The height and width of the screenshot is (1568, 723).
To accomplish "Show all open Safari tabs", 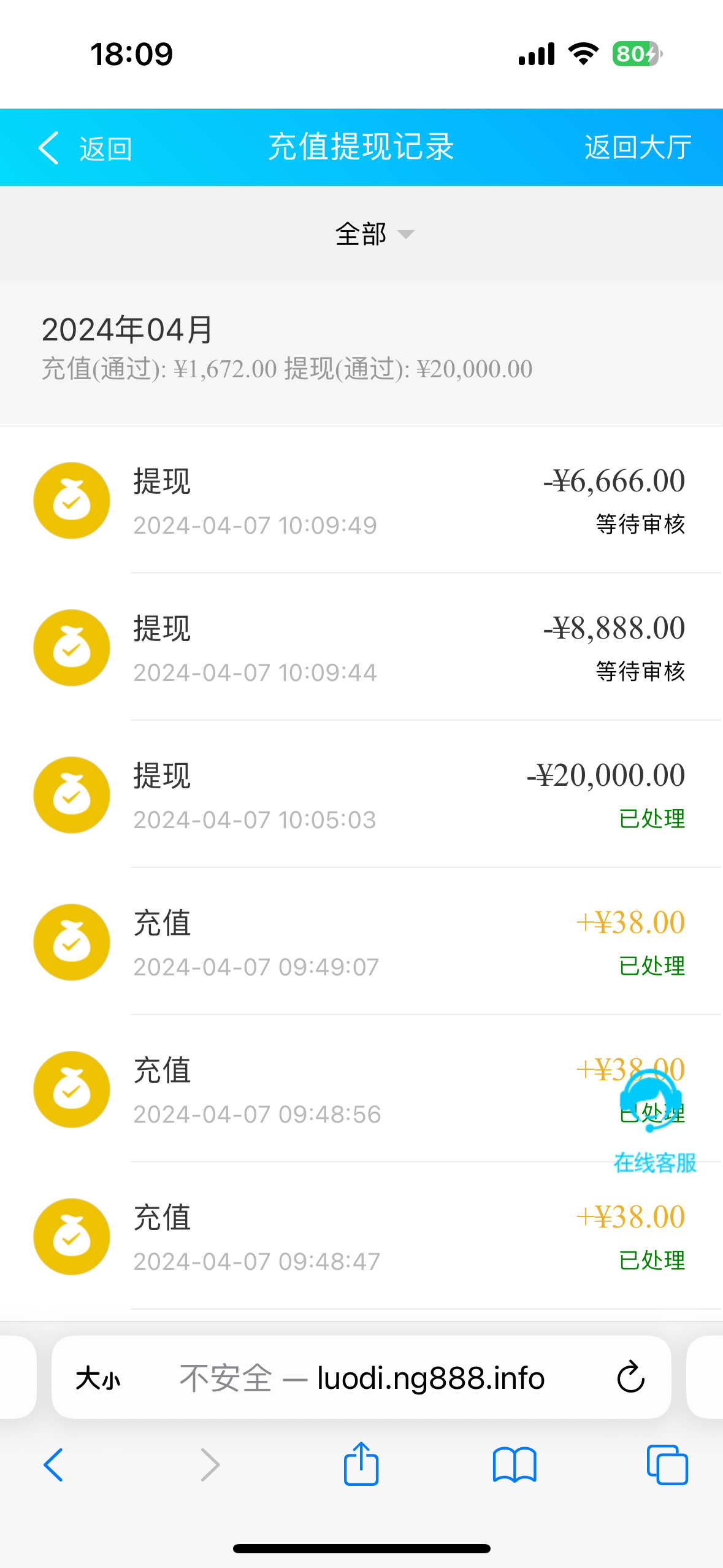I will [x=667, y=1464].
